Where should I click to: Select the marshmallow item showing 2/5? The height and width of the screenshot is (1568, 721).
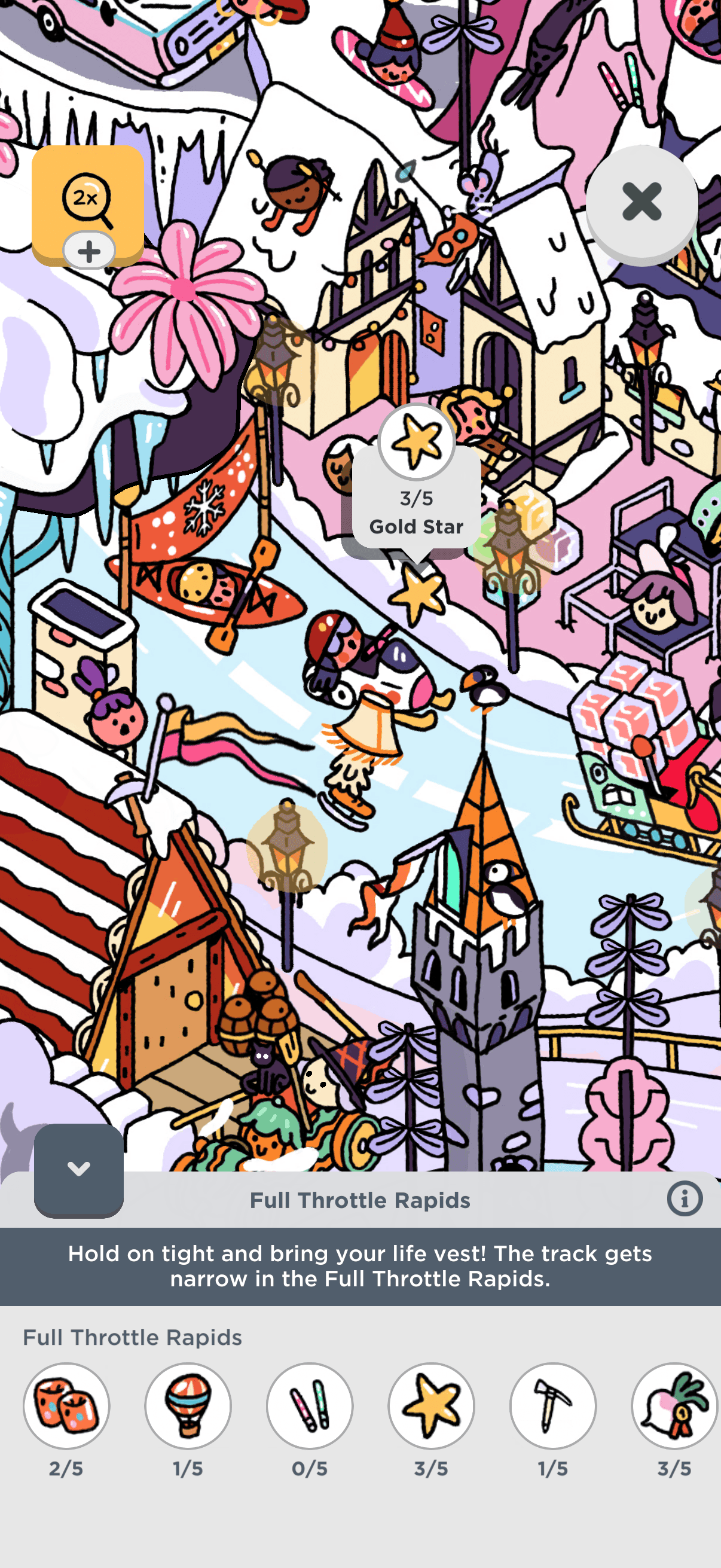66,1405
